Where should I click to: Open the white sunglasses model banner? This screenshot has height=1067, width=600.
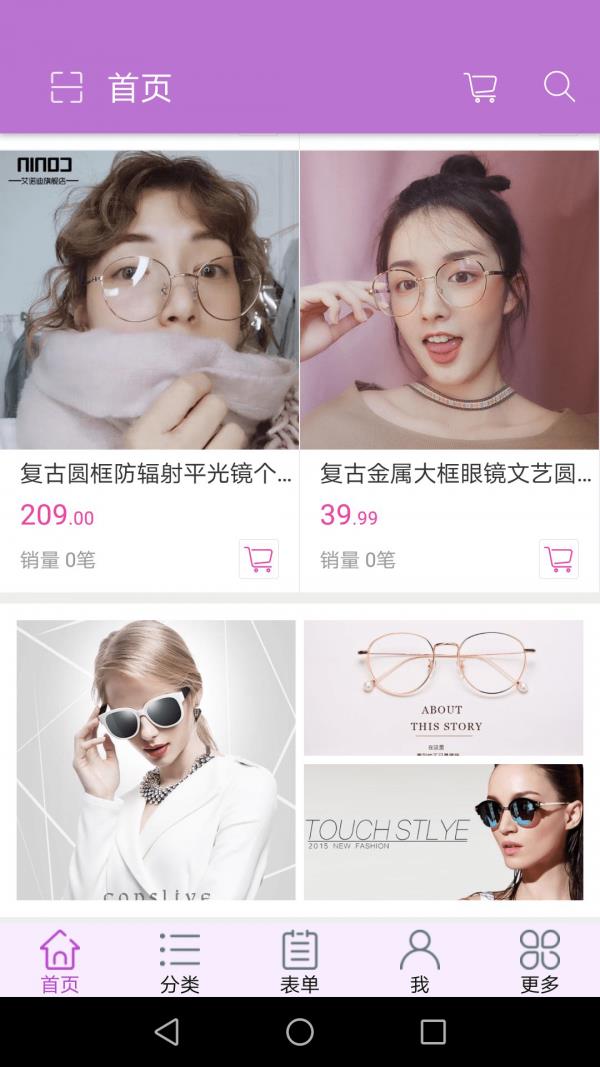pos(156,760)
